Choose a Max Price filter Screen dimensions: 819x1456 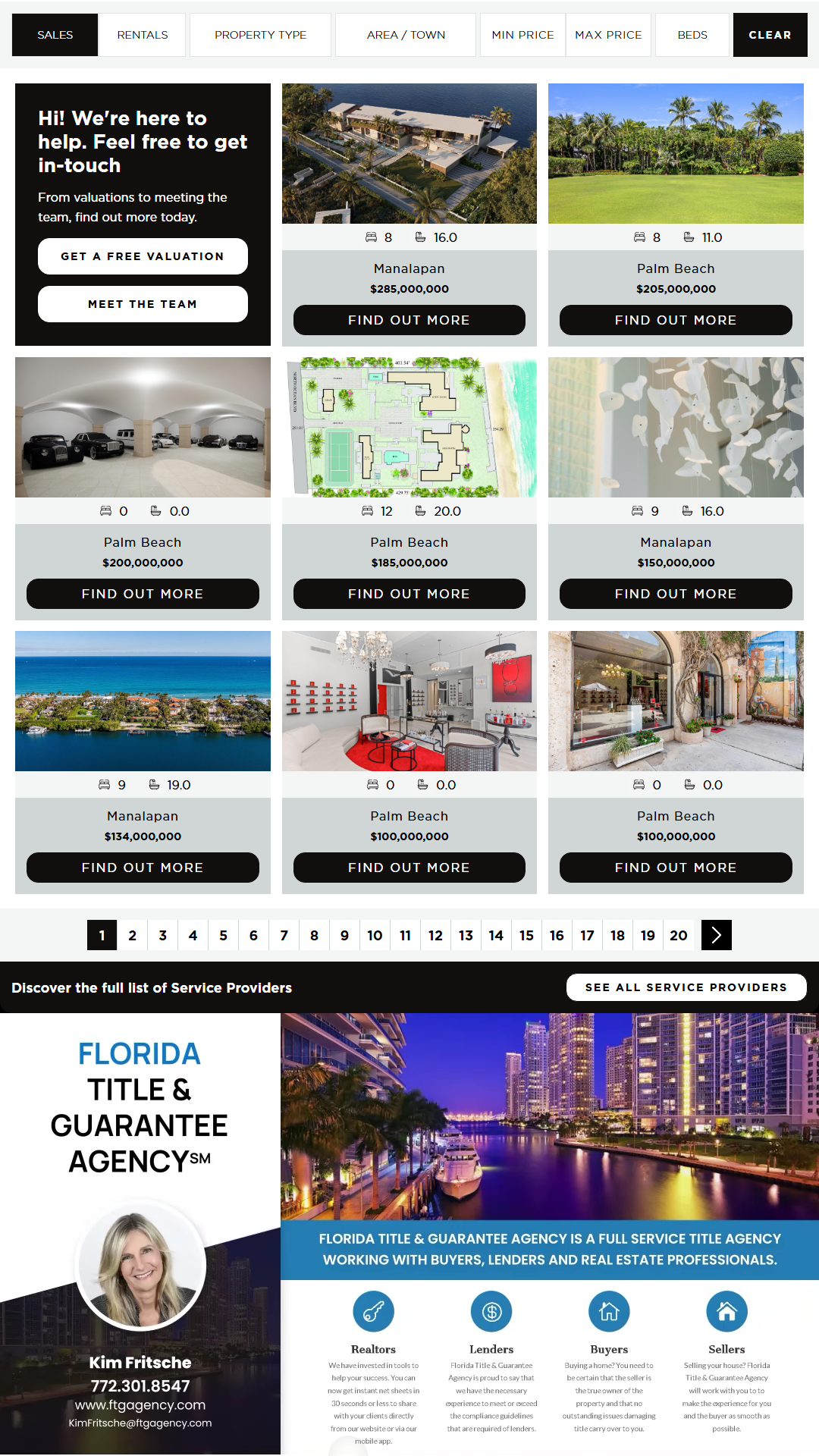(608, 35)
